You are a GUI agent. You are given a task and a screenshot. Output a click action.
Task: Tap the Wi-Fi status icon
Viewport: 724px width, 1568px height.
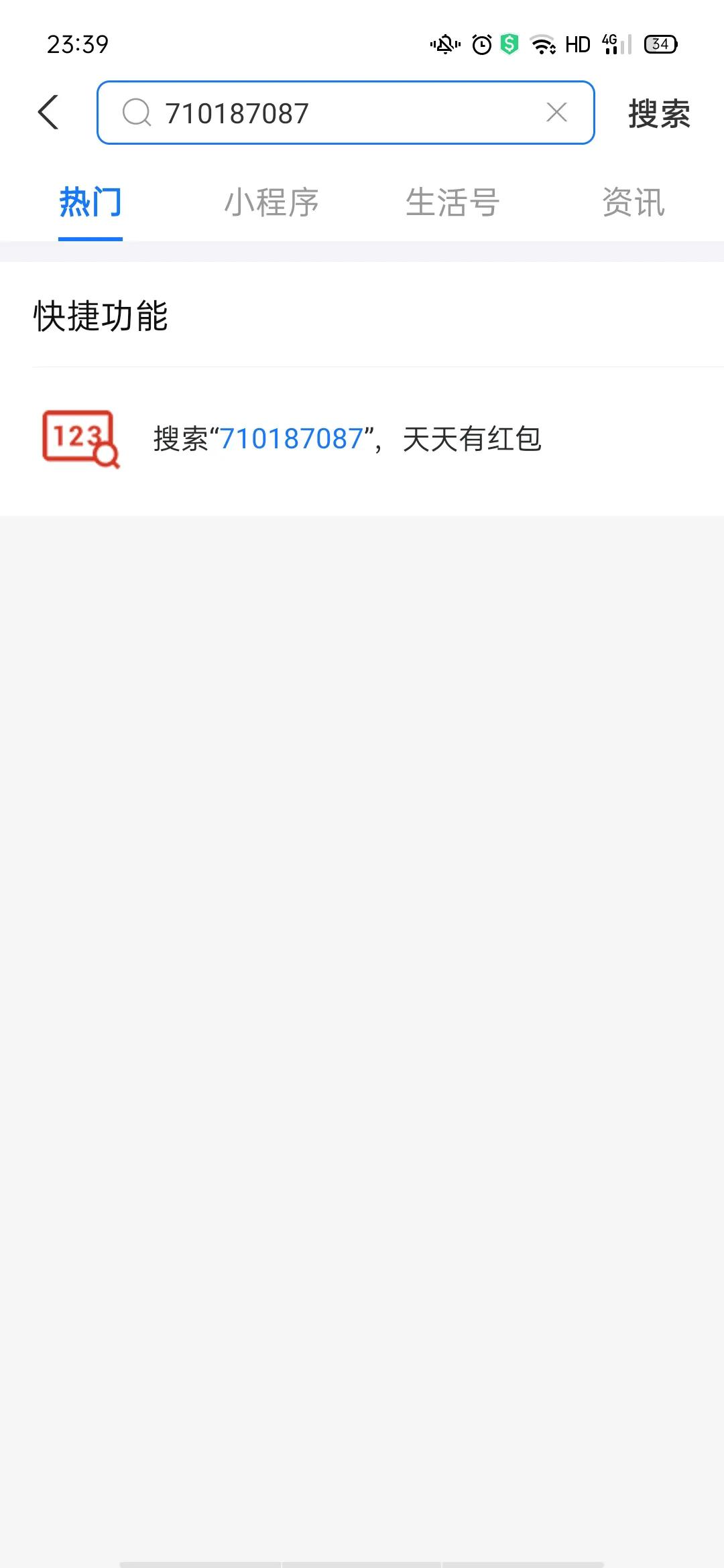[540, 44]
